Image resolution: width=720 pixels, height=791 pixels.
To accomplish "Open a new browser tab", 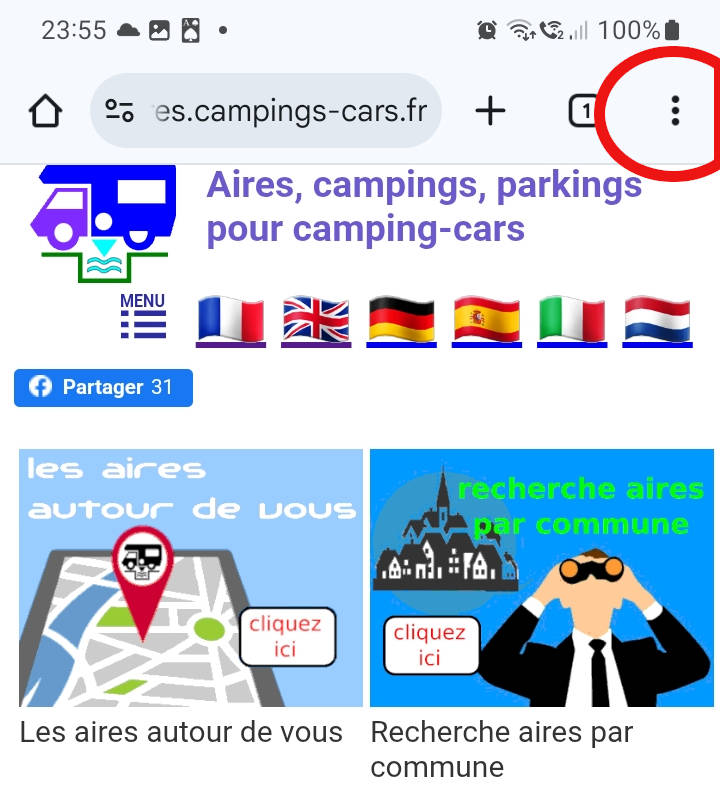I will 490,111.
